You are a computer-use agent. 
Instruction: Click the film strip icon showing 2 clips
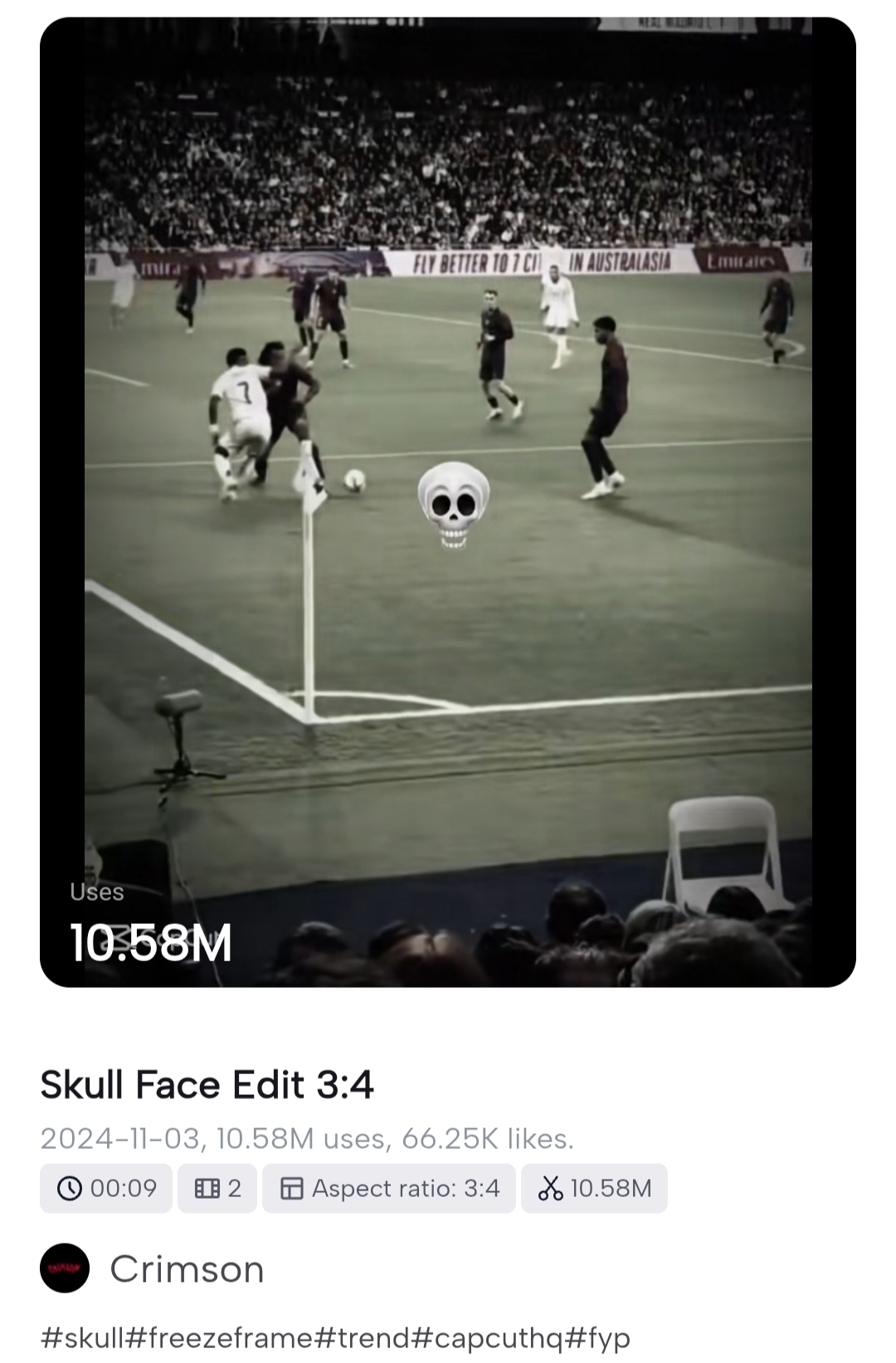tap(207, 1189)
